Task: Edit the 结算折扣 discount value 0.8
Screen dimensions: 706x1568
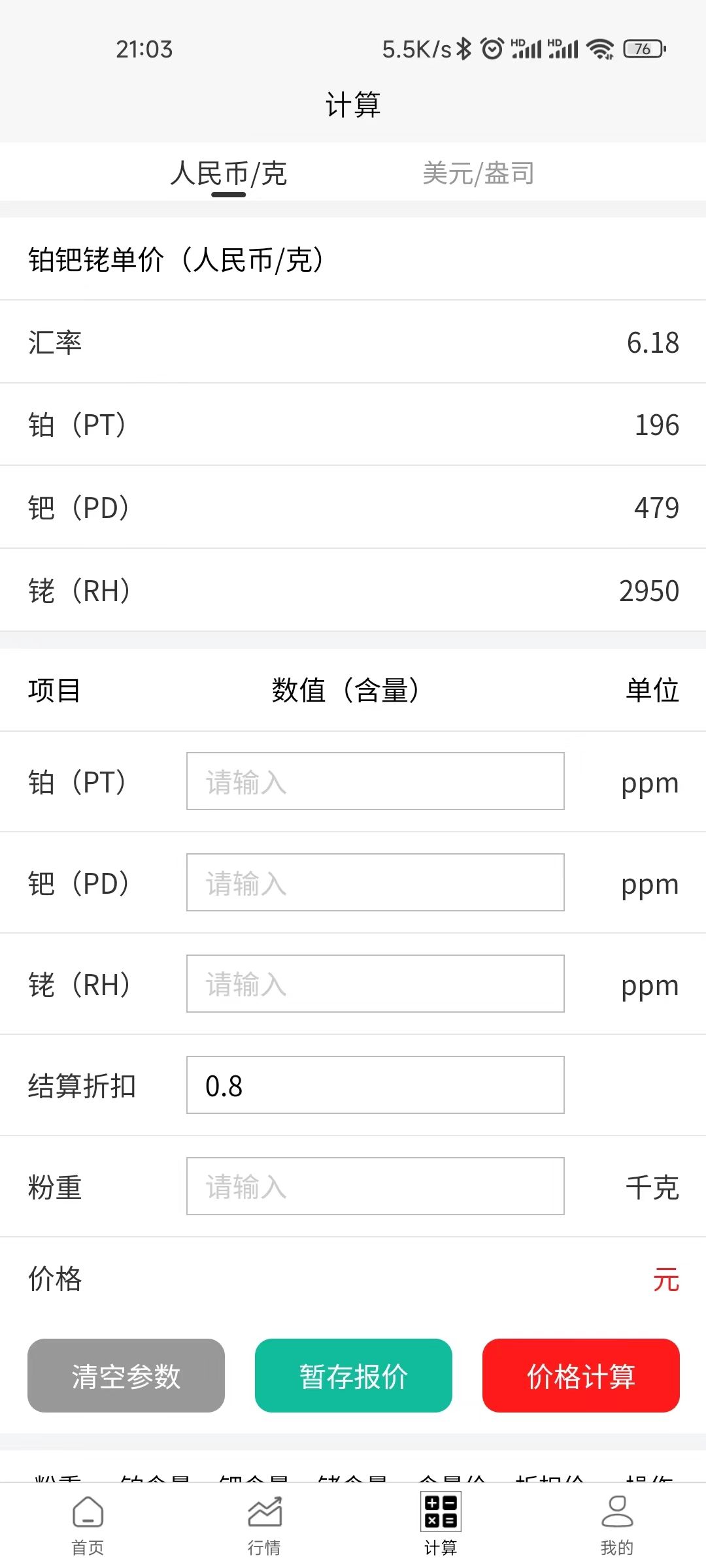Action: point(375,1085)
